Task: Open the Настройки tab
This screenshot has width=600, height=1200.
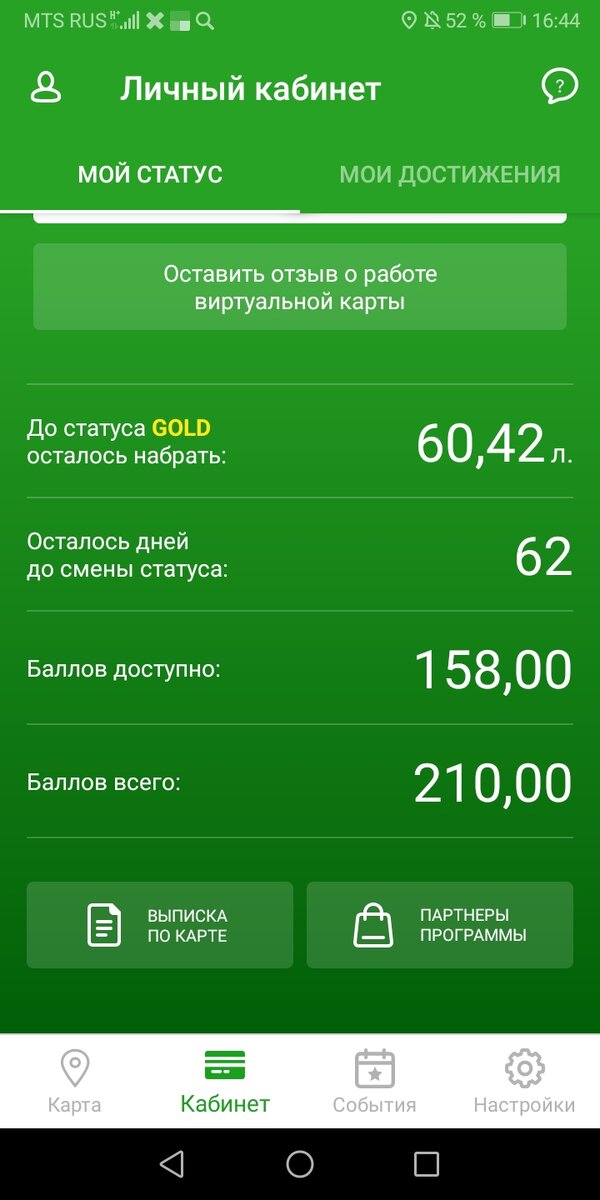Action: tap(524, 1082)
